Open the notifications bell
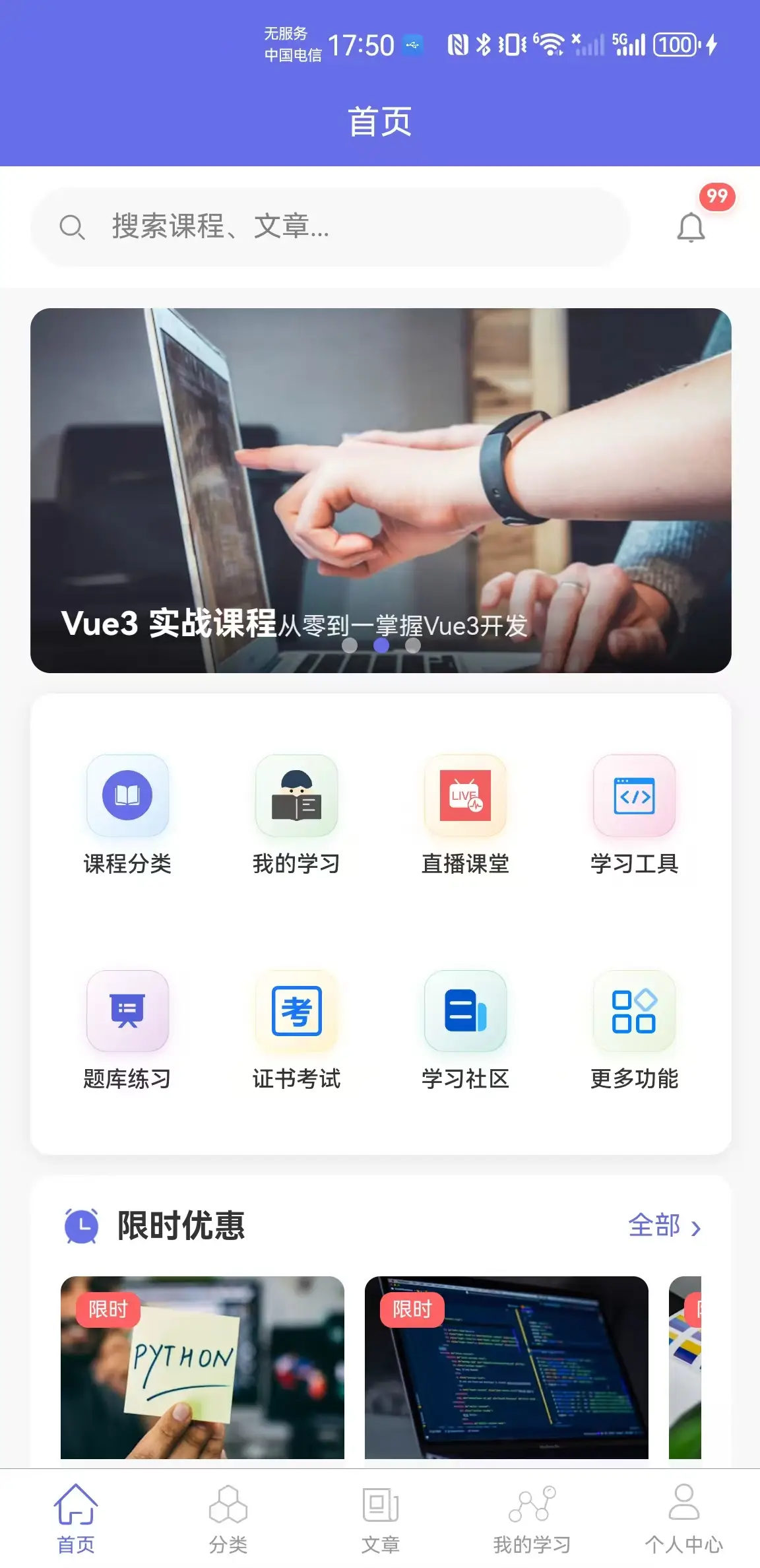Image resolution: width=760 pixels, height=1568 pixels. coord(691,227)
